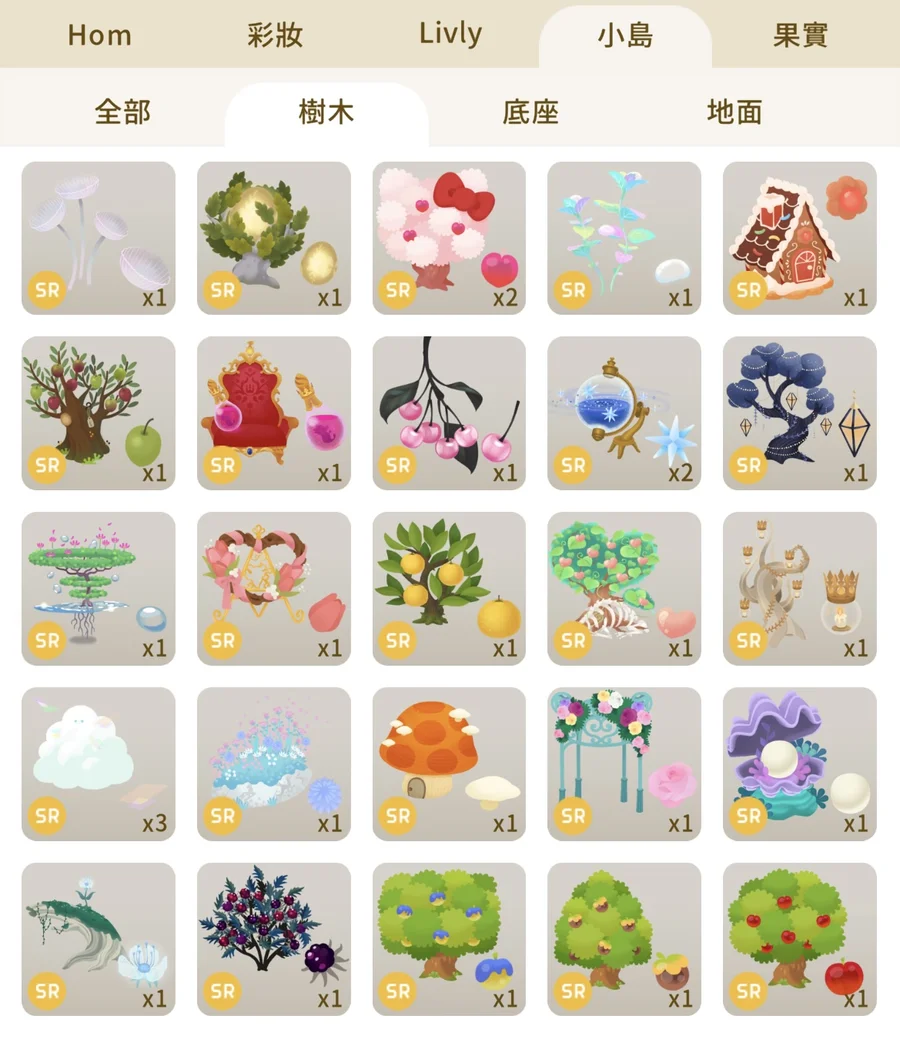Switch to the Hom tab

[x=99, y=36]
